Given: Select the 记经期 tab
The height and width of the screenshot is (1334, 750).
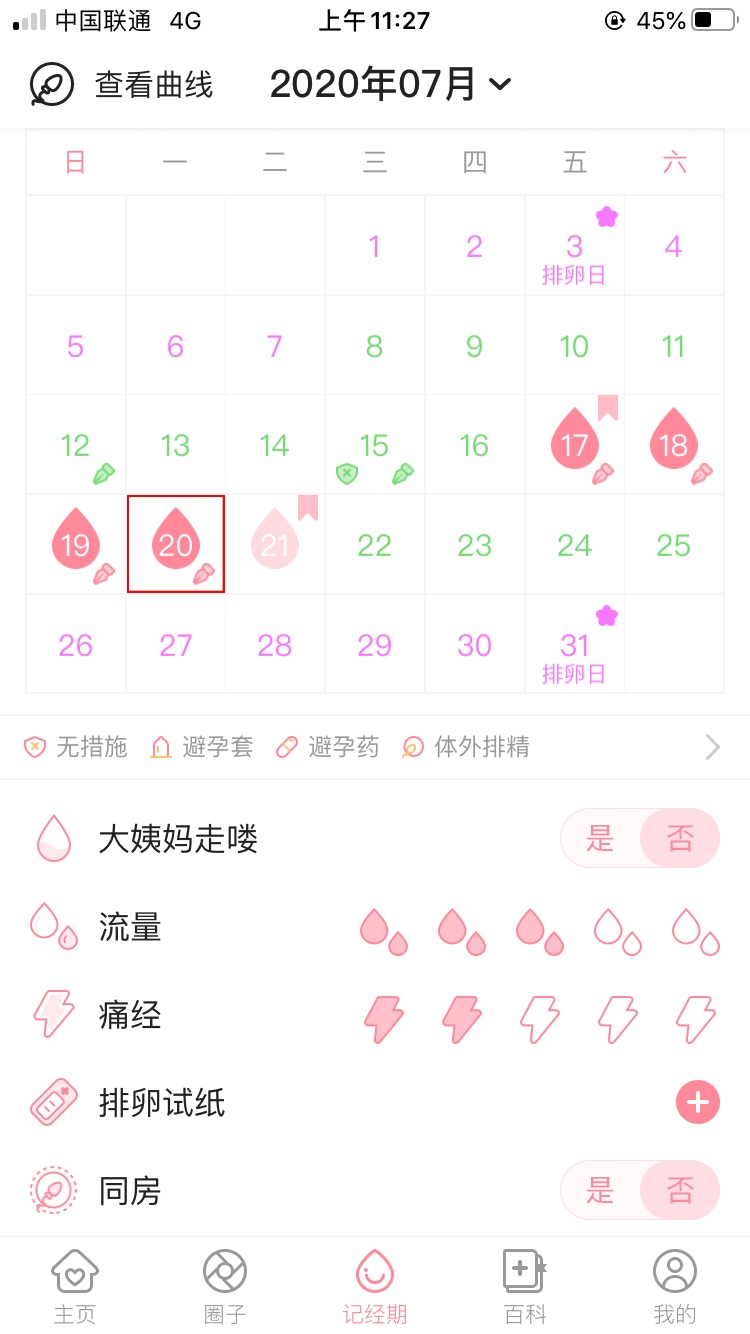Looking at the screenshot, I should tap(375, 1287).
